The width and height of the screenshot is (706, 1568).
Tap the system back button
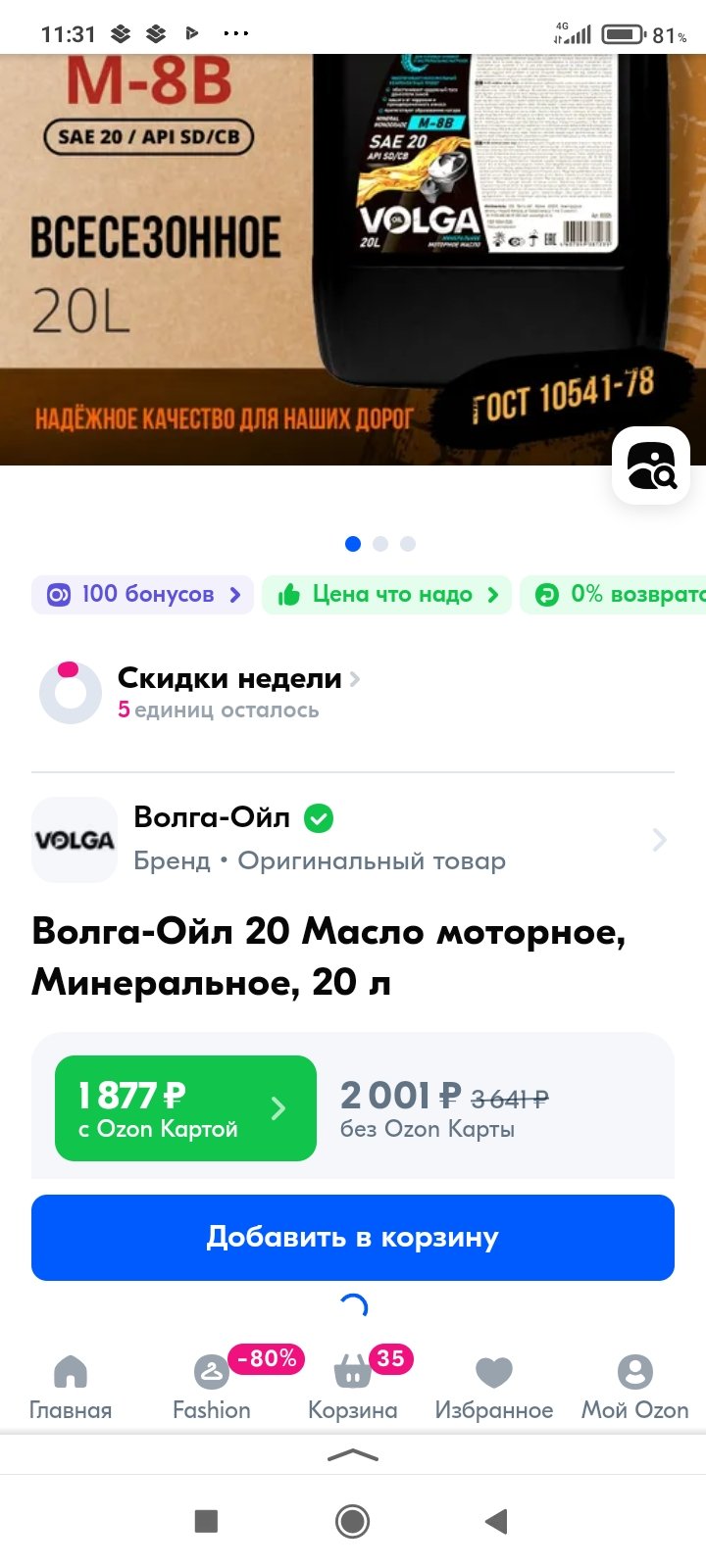(497, 1521)
